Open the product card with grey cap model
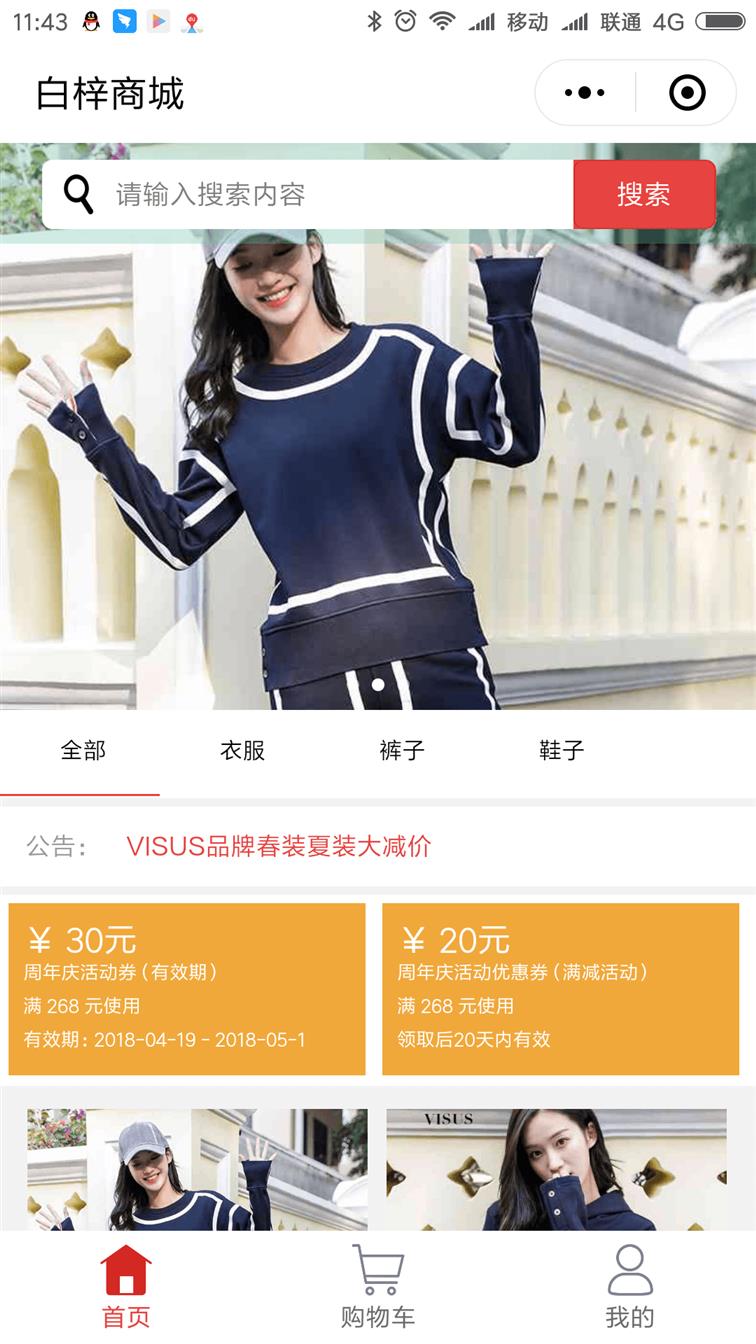This screenshot has height=1344, width=756. tap(197, 1169)
